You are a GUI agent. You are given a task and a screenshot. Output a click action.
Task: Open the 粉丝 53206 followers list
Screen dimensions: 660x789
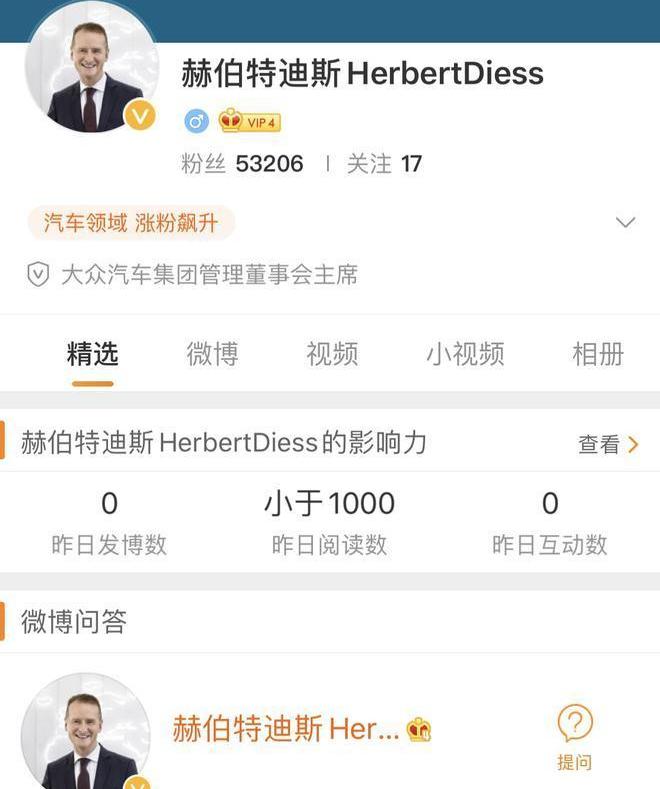[x=242, y=164]
